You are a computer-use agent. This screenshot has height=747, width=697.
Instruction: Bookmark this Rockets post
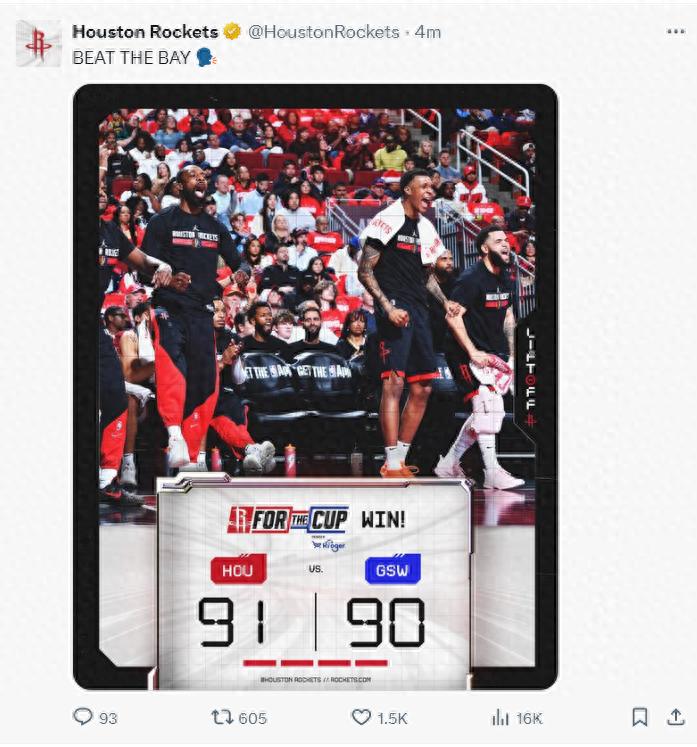point(640,717)
